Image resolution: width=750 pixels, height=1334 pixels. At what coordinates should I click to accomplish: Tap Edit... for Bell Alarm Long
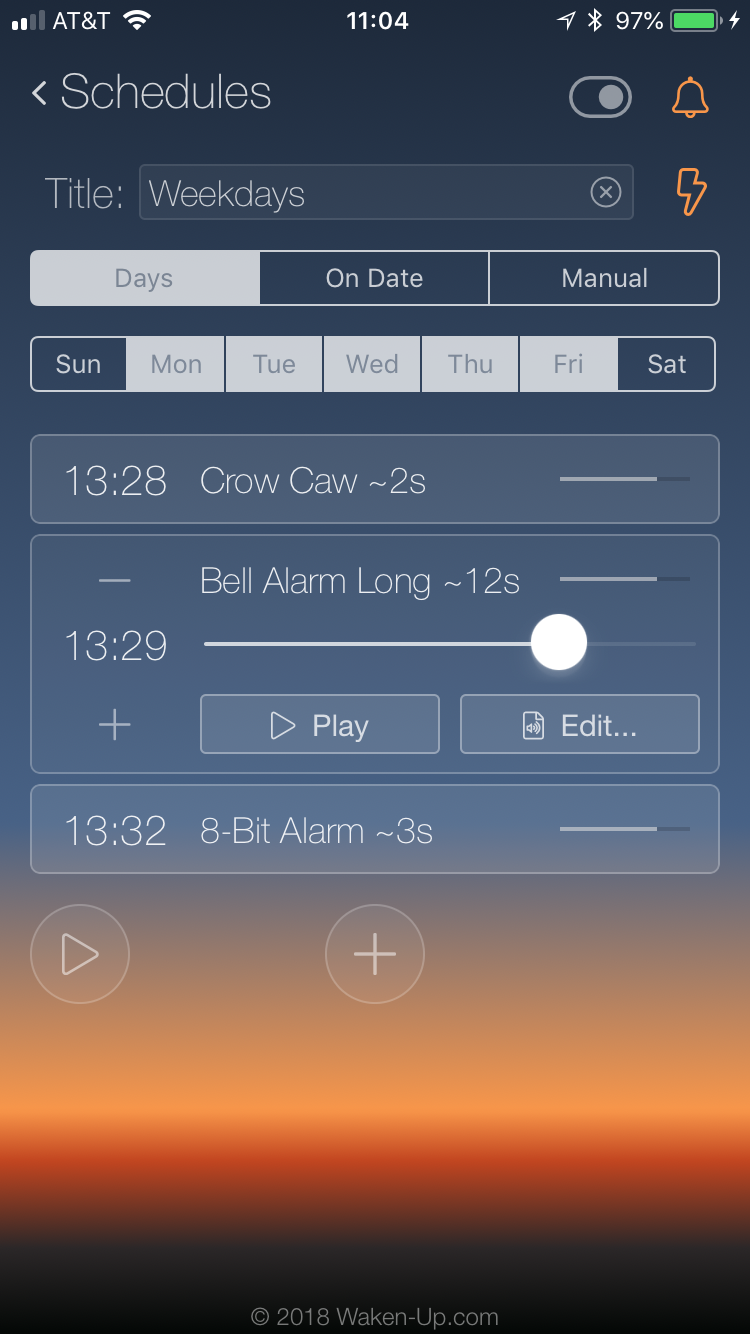[580, 724]
